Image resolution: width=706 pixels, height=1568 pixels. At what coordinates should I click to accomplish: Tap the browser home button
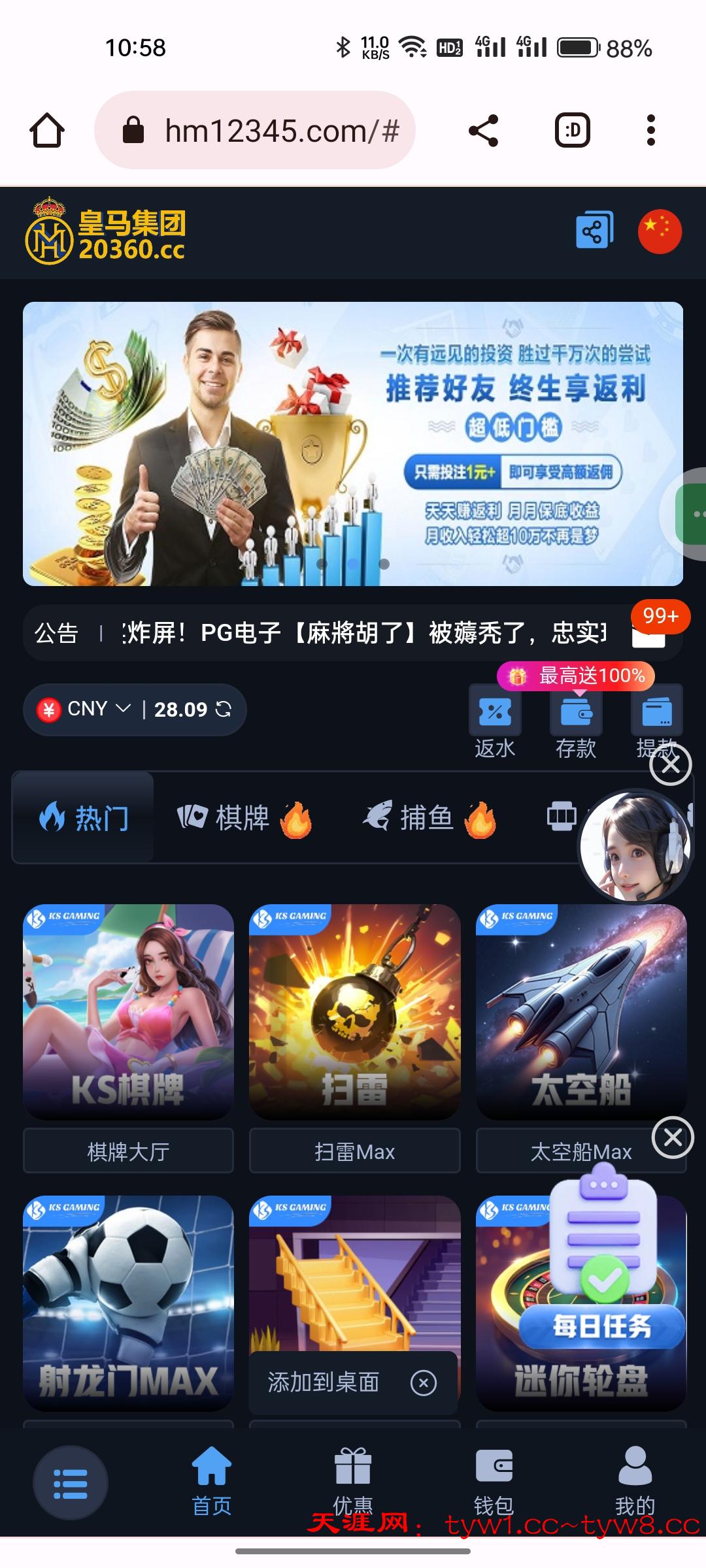pos(47,130)
